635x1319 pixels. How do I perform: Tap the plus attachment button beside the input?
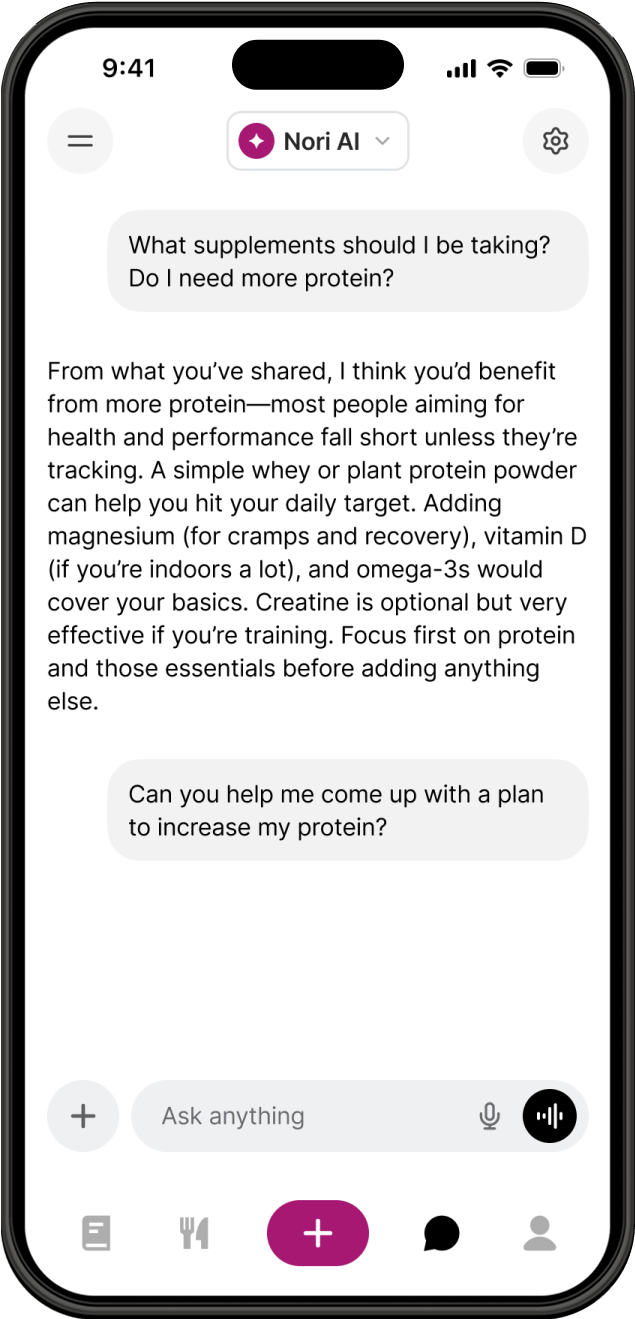83,1116
